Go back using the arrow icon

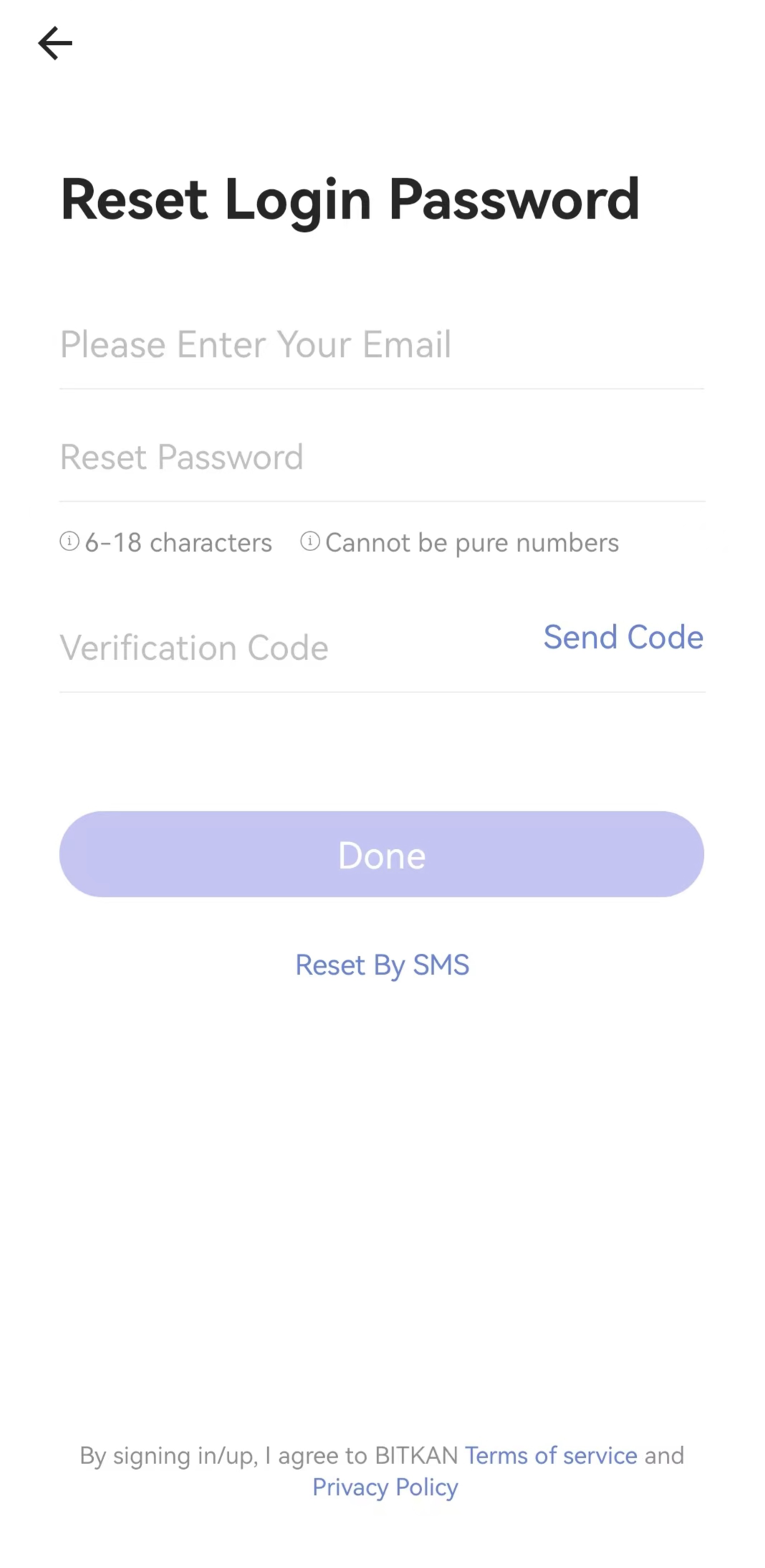(x=55, y=43)
